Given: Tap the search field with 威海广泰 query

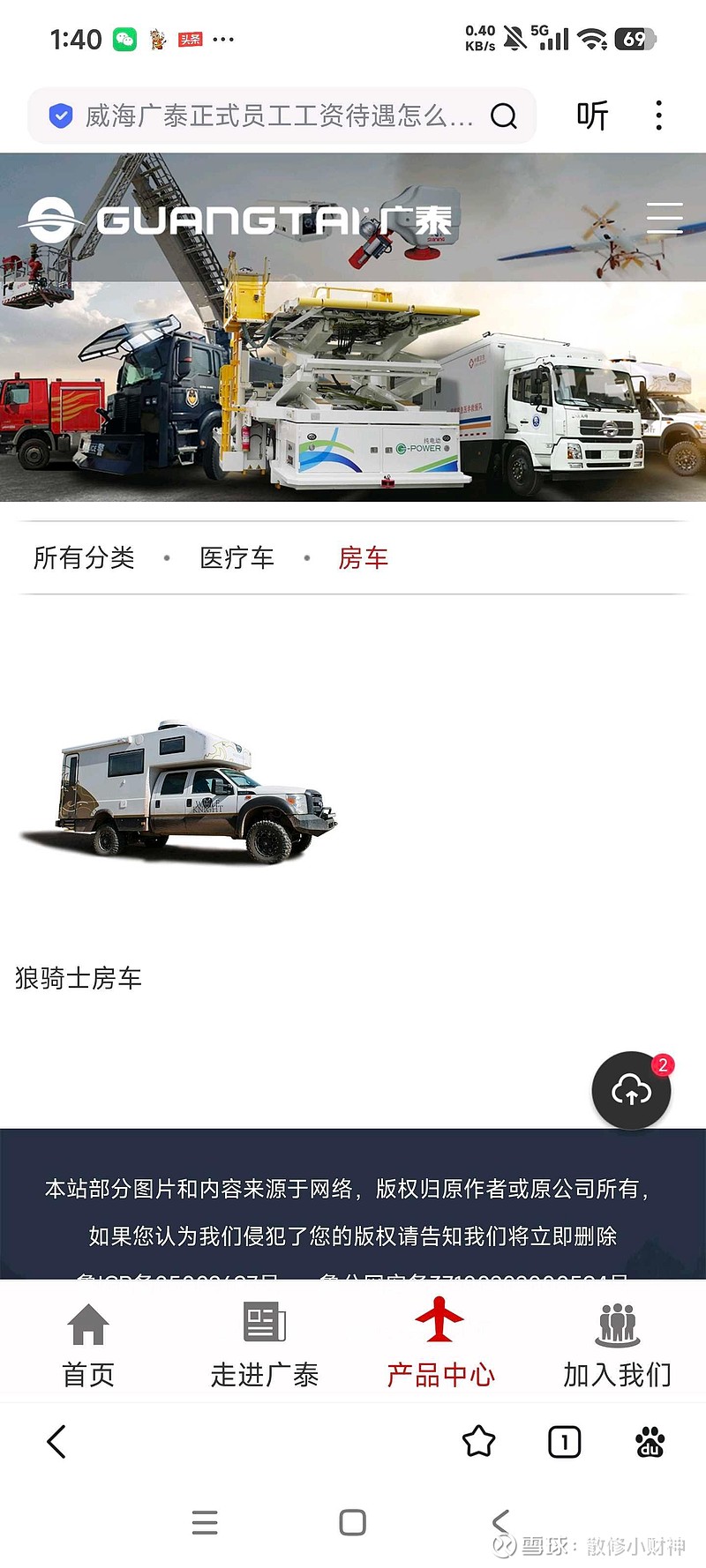Looking at the screenshot, I should [265, 116].
